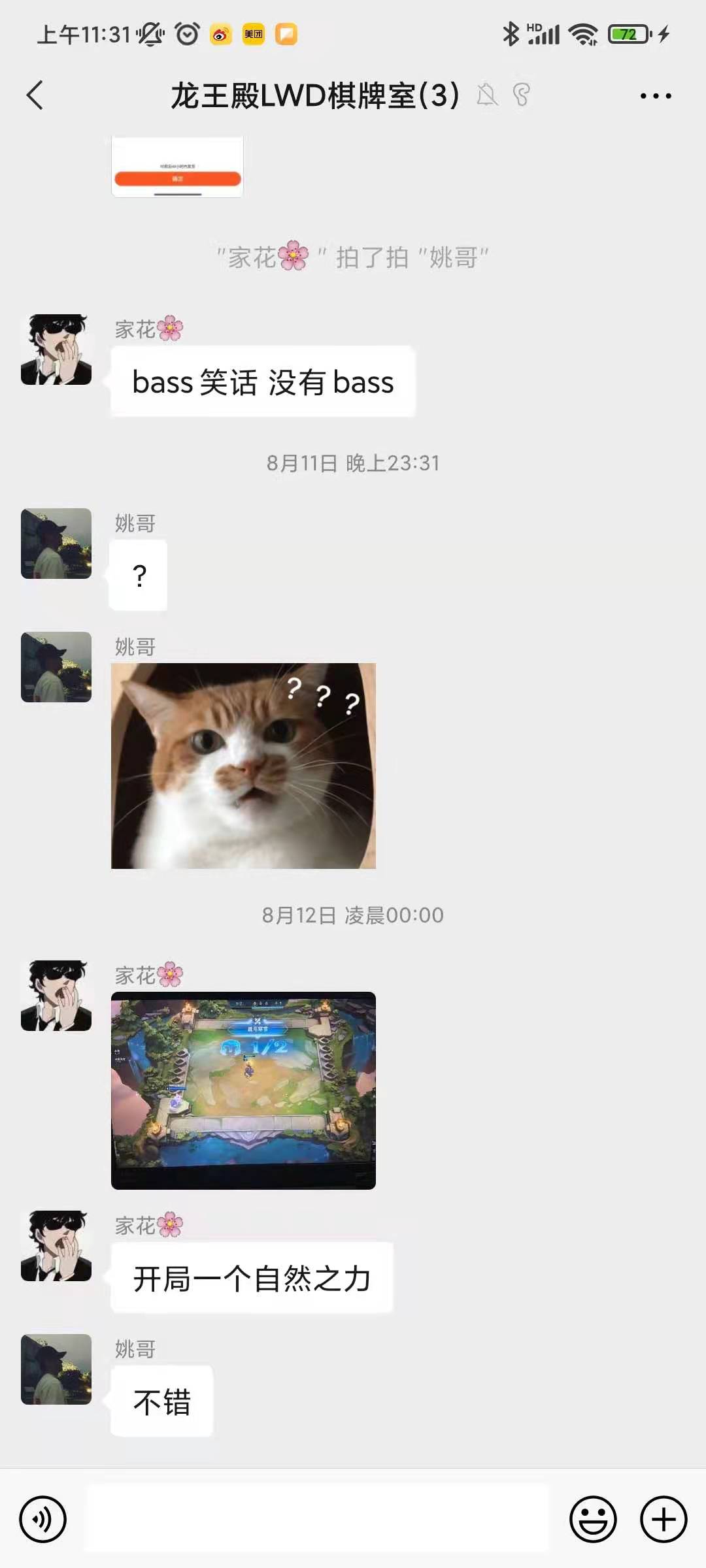This screenshot has width=706, height=1568.
Task: View the confused cat image from 姚哥
Action: click(x=243, y=766)
